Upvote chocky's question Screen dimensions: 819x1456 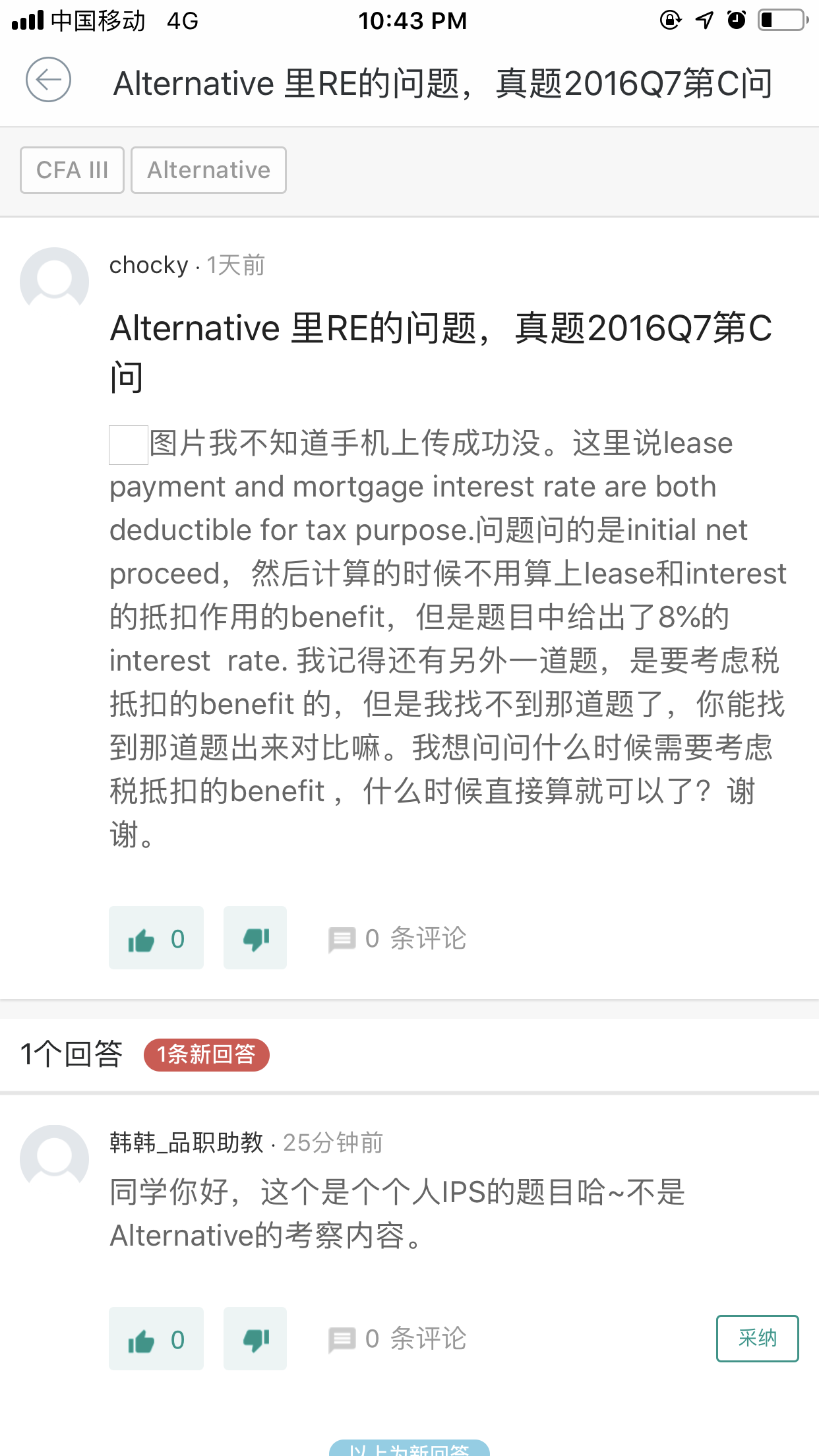pyautogui.click(x=156, y=938)
